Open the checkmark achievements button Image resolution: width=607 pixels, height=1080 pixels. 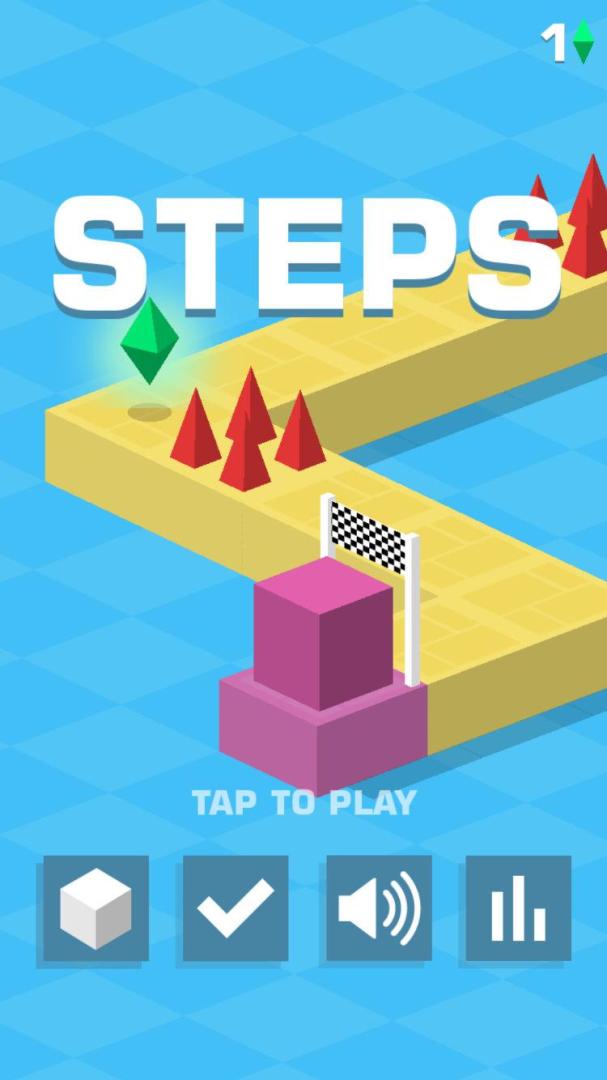point(235,908)
